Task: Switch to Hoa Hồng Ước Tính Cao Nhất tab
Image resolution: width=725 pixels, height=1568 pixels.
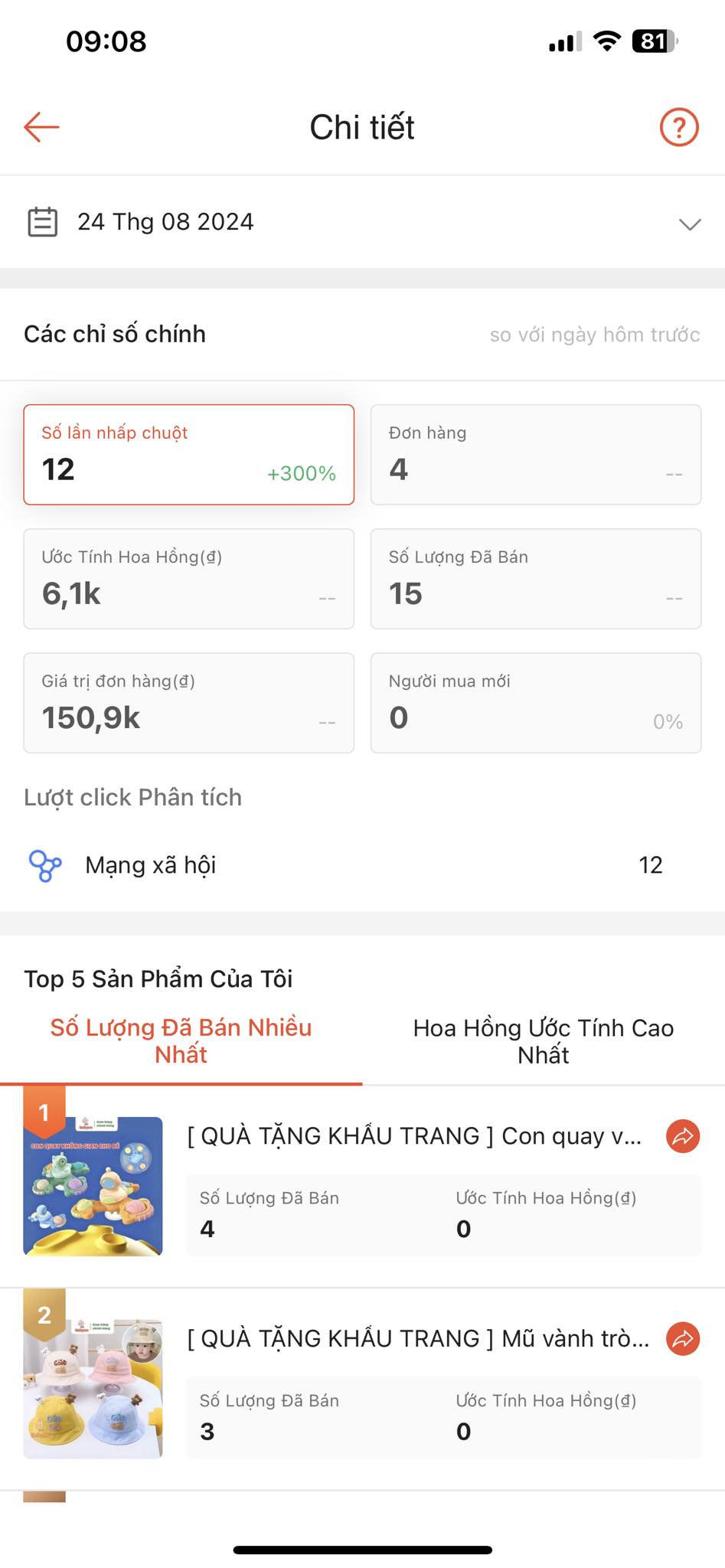Action: pyautogui.click(x=544, y=1041)
